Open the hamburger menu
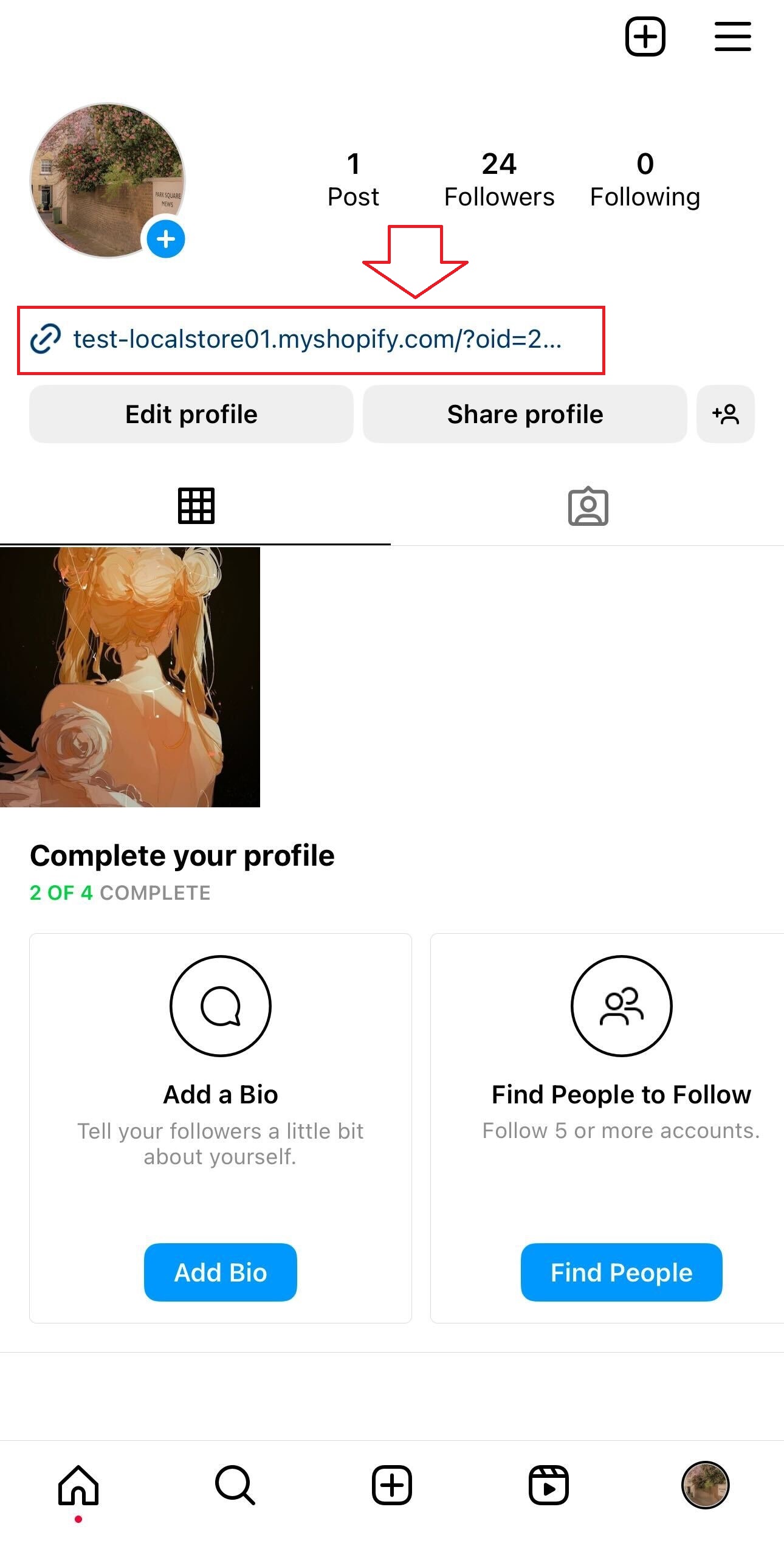The image size is (784, 1549). pos(732,37)
